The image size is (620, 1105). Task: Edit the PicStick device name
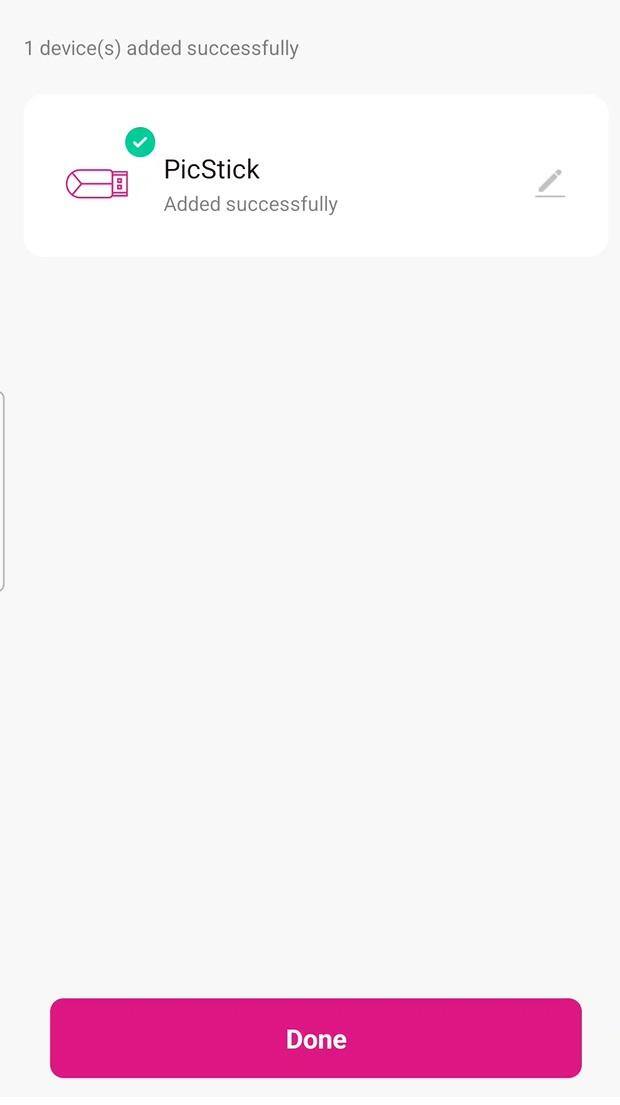[x=550, y=183]
